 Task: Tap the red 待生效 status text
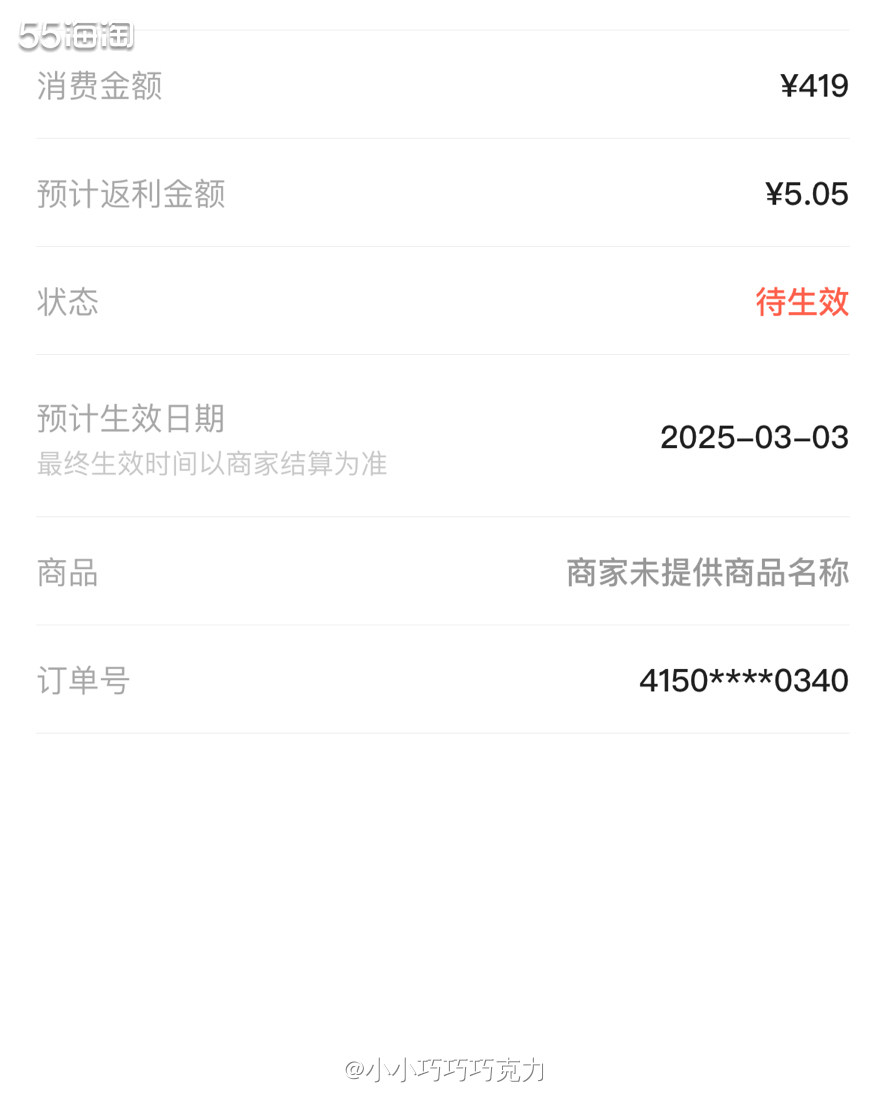tap(802, 302)
